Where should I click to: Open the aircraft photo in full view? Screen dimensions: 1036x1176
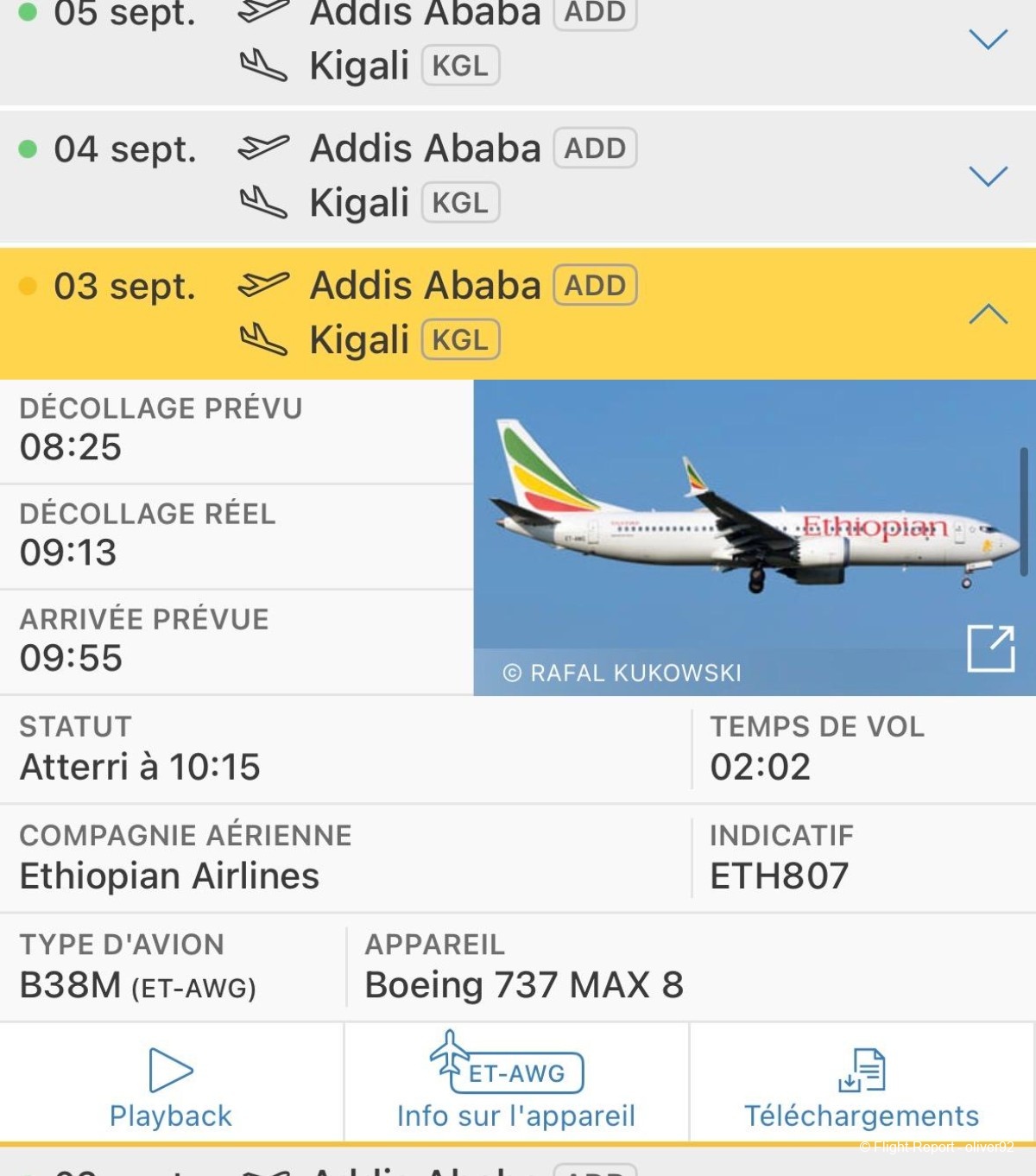click(990, 648)
